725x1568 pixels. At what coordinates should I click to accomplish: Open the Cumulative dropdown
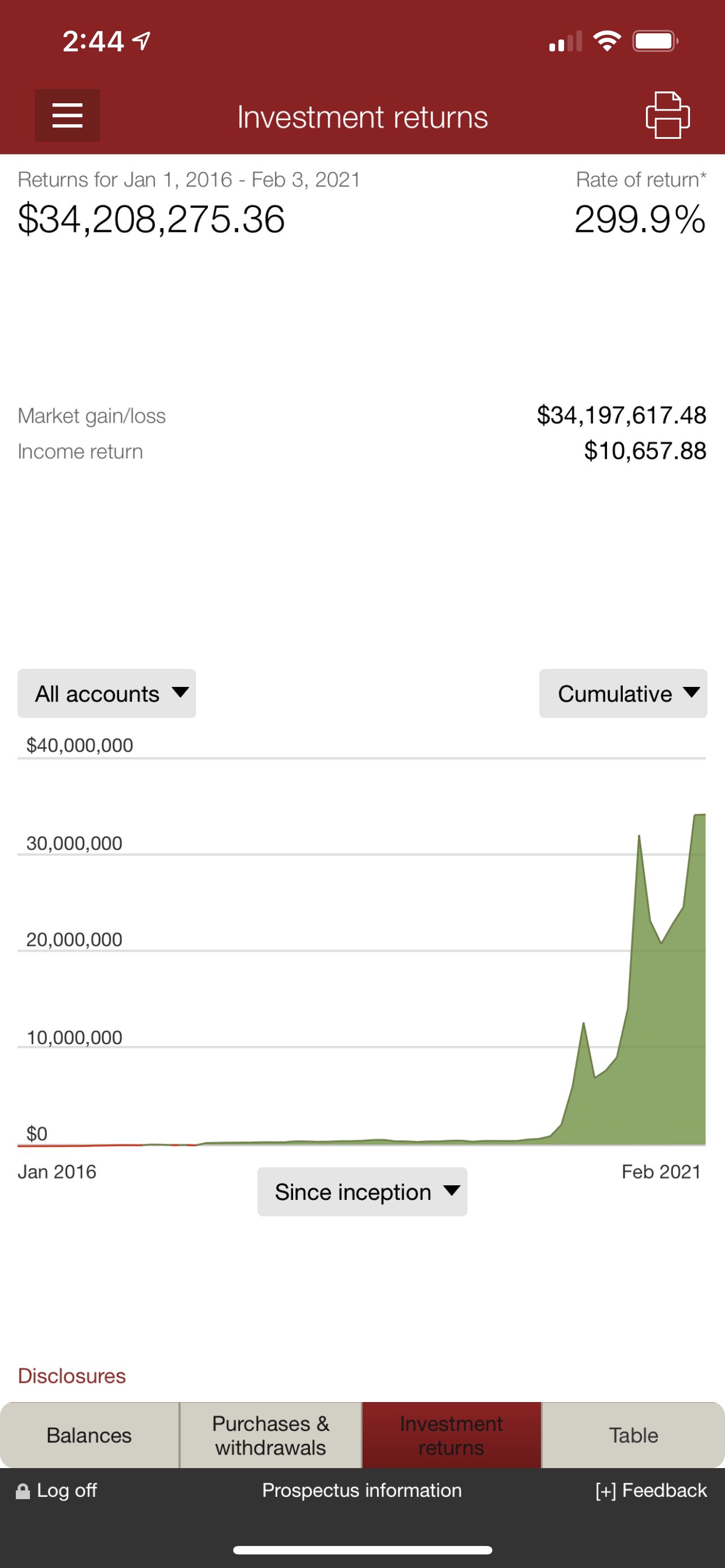tap(623, 693)
